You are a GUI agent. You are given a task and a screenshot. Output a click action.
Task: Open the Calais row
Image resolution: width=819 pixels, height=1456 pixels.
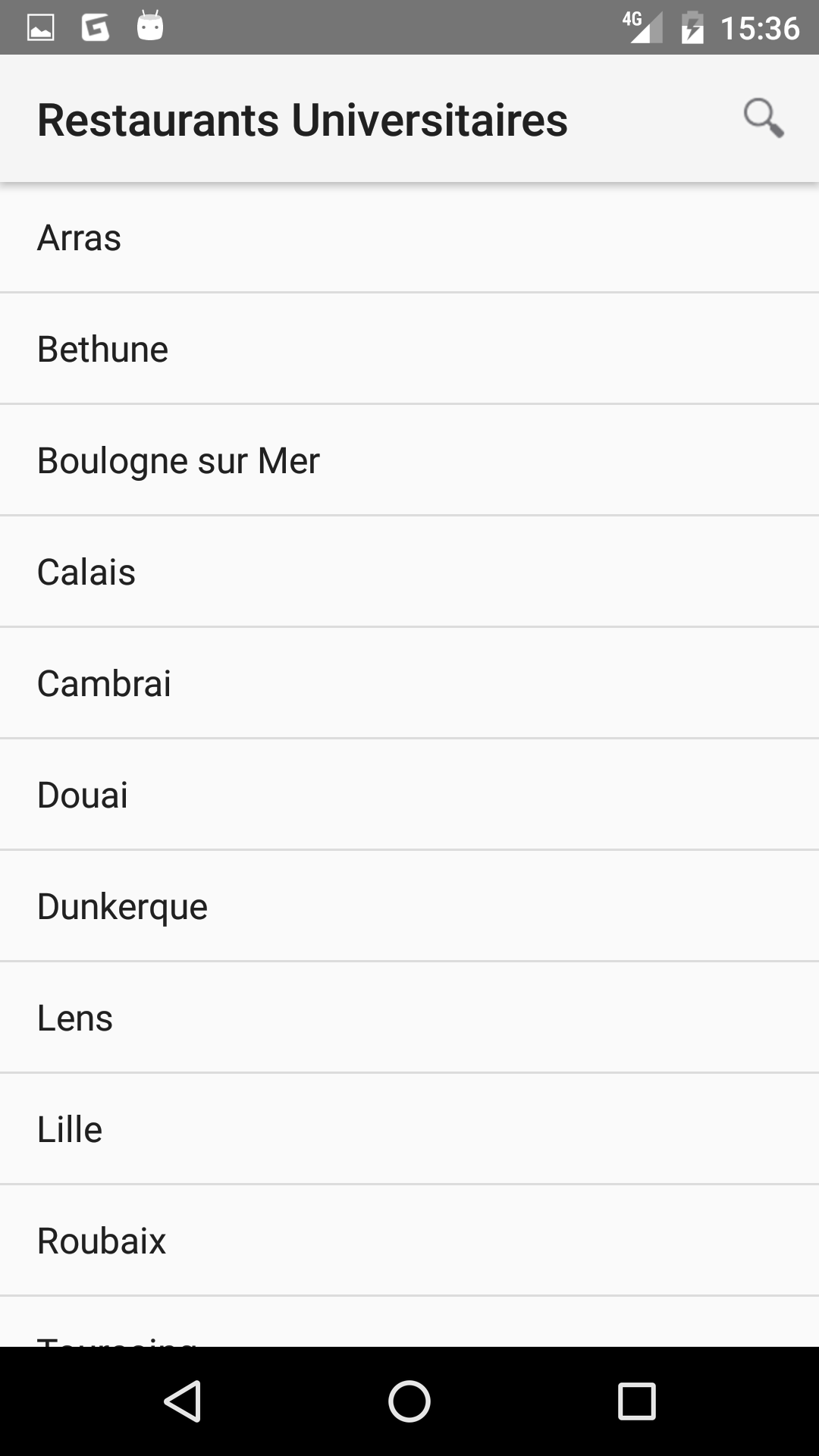click(409, 573)
